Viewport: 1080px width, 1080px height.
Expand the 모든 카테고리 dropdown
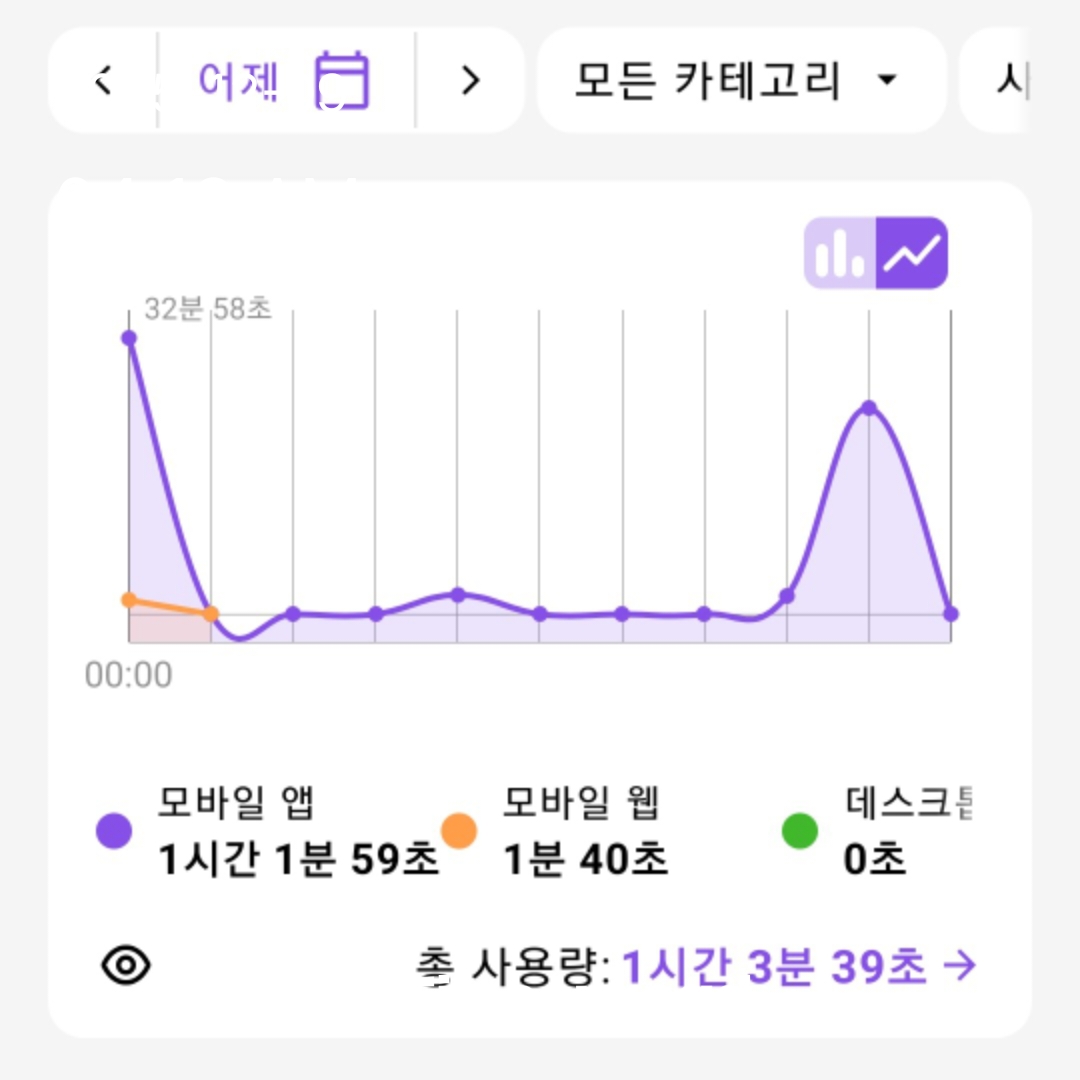click(740, 80)
